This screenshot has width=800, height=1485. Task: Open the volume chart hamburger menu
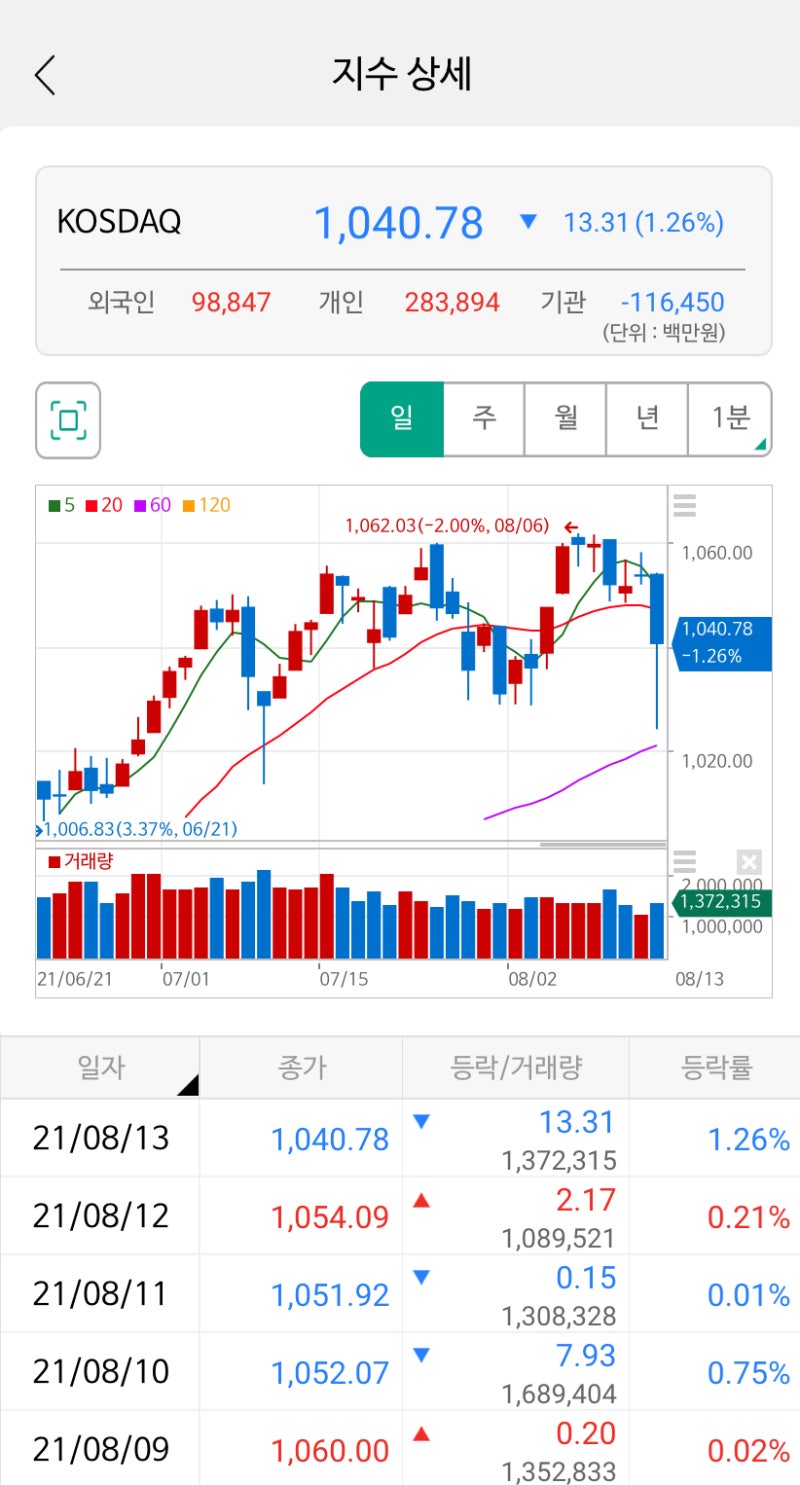click(x=685, y=861)
